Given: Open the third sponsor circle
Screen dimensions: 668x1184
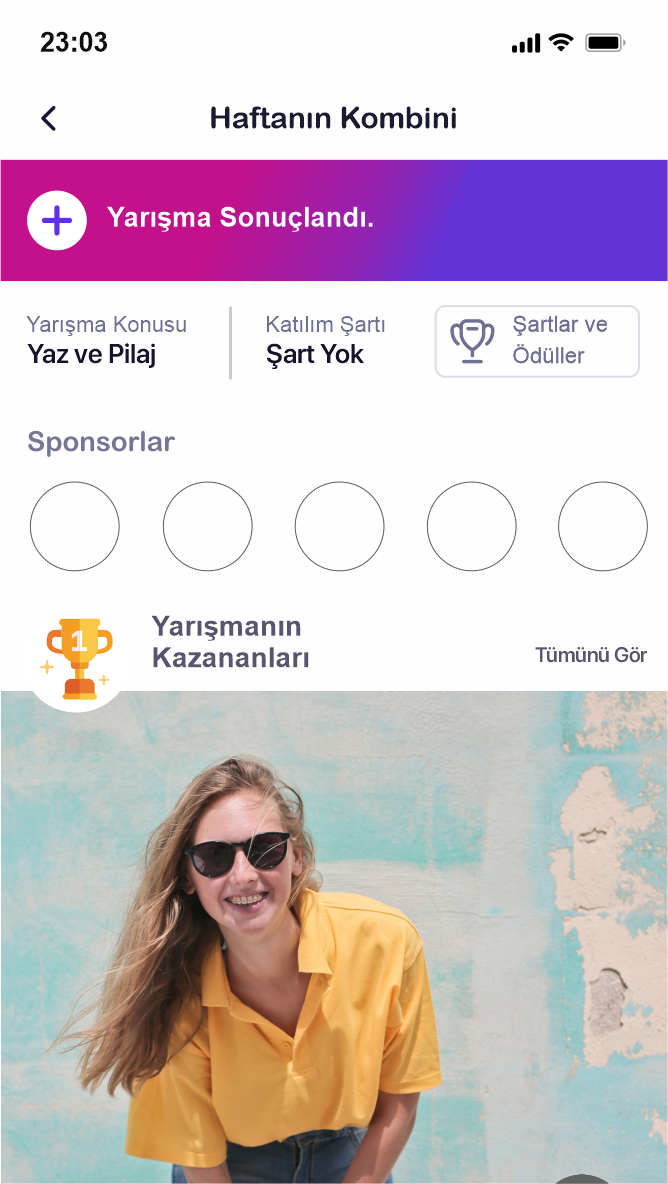Looking at the screenshot, I should click(x=339, y=526).
